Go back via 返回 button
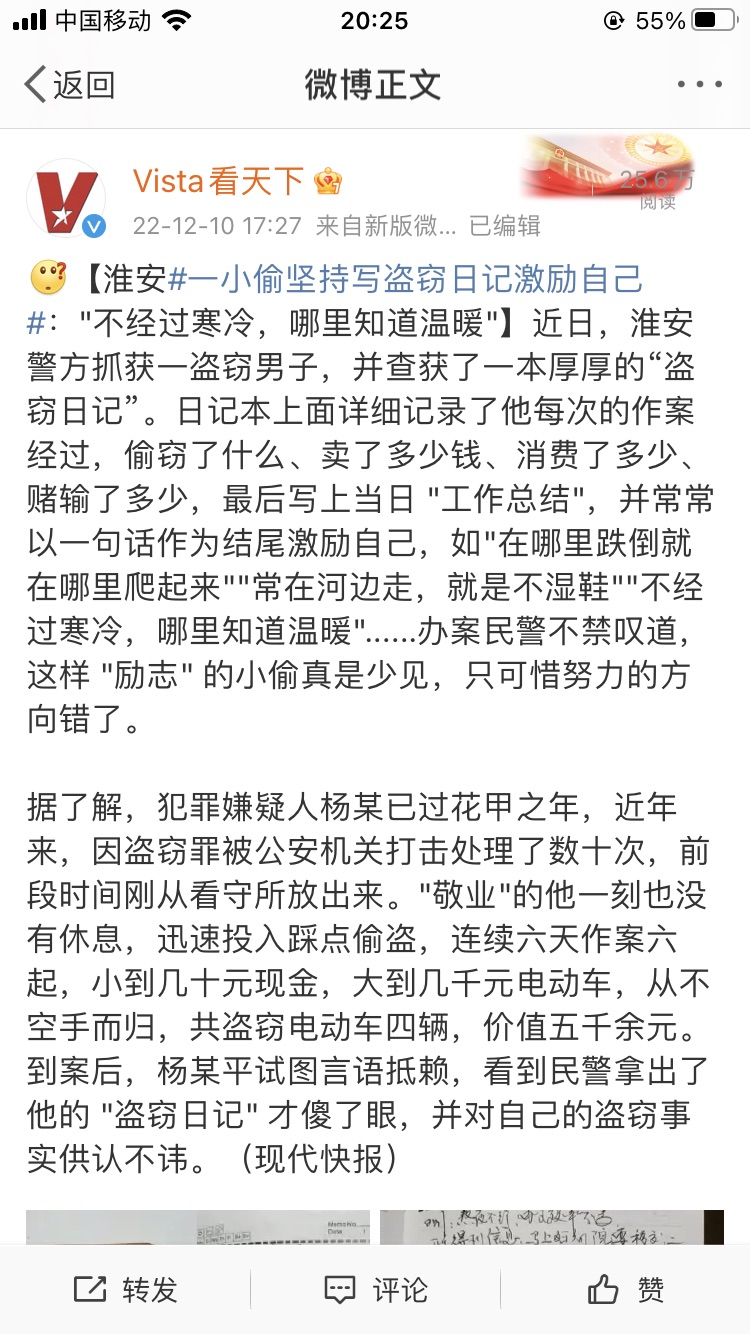 (70, 85)
